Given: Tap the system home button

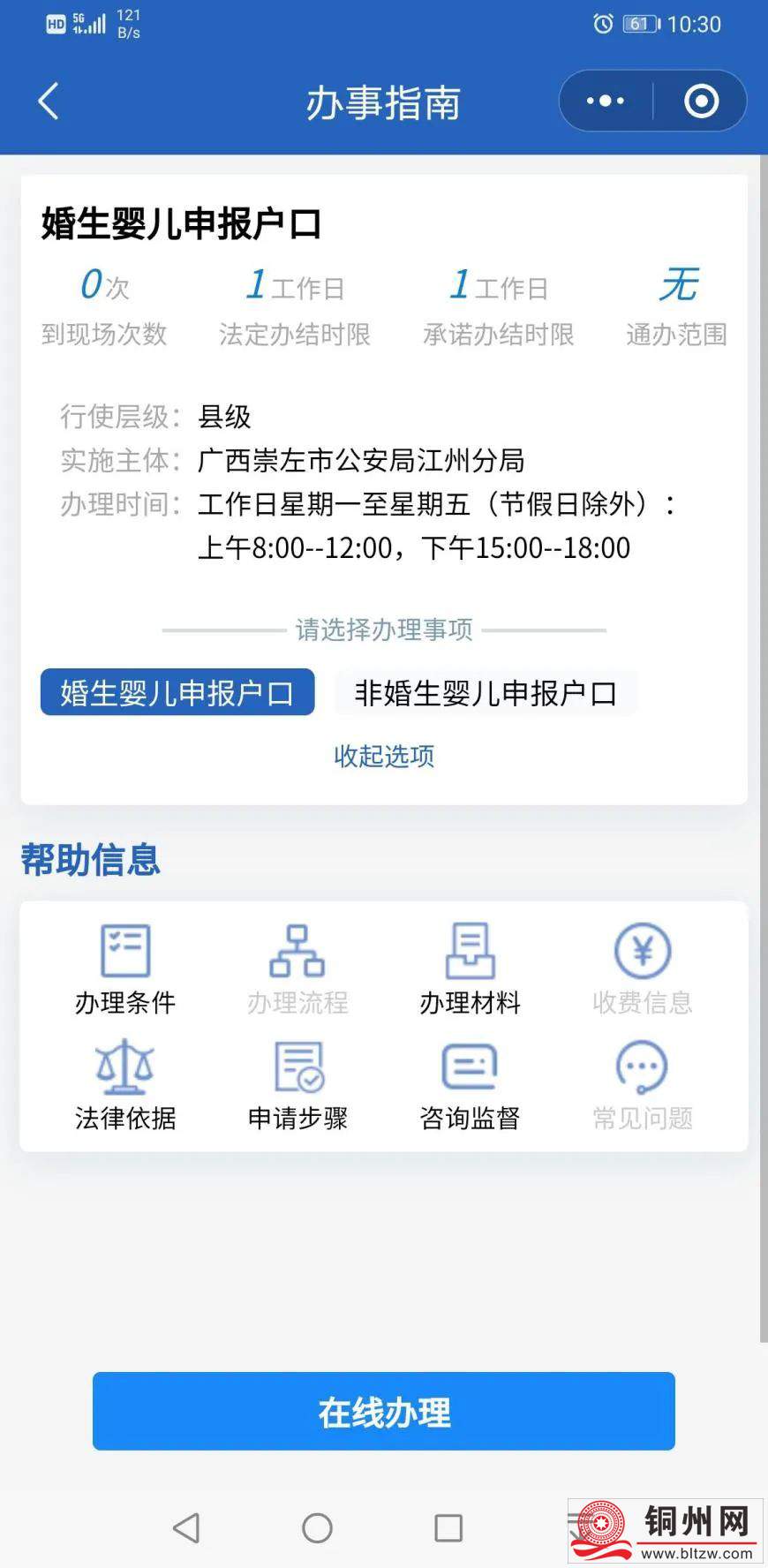Looking at the screenshot, I should (x=317, y=1527).
